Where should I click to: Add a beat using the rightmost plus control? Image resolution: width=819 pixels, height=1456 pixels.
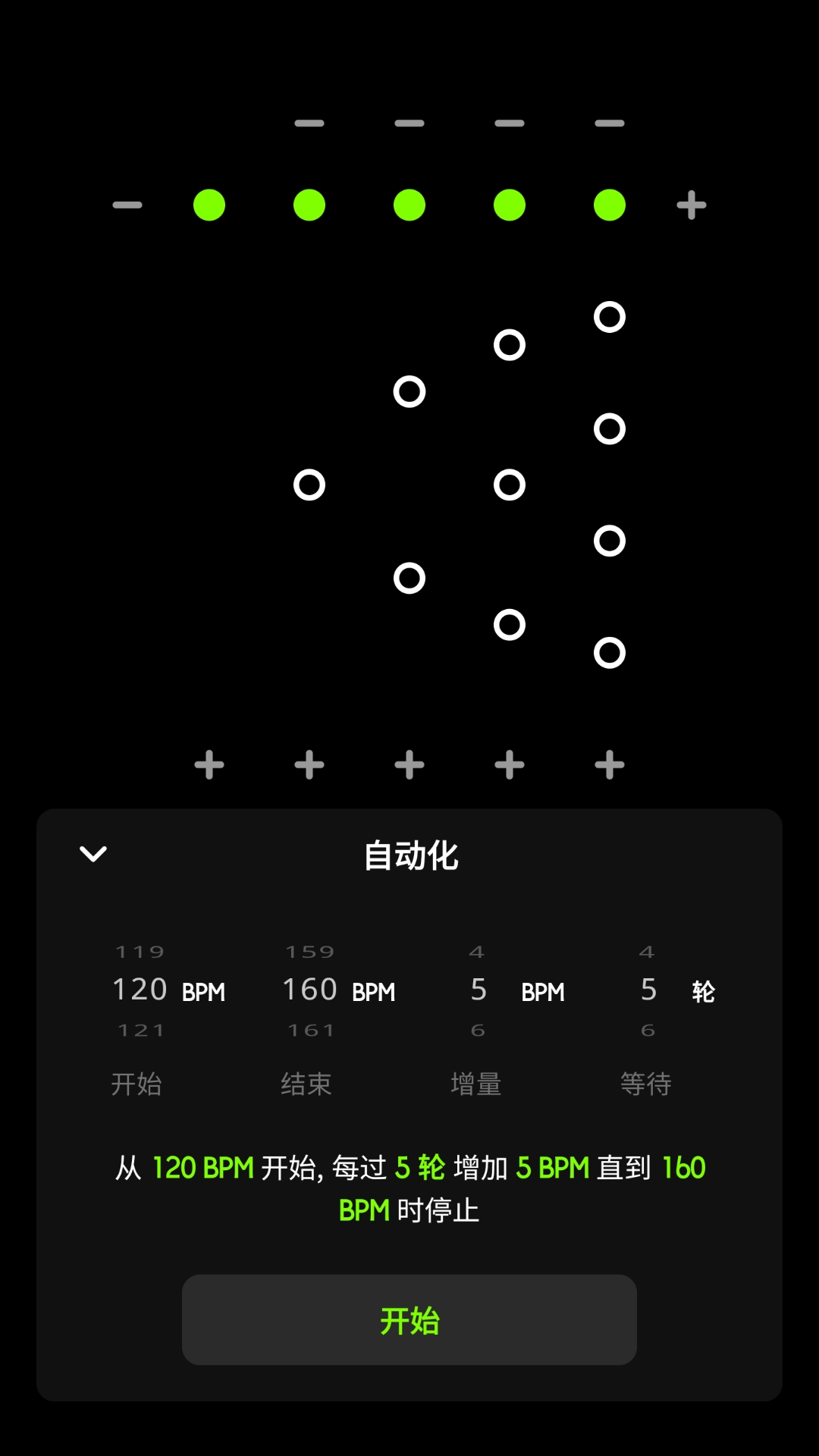691,203
